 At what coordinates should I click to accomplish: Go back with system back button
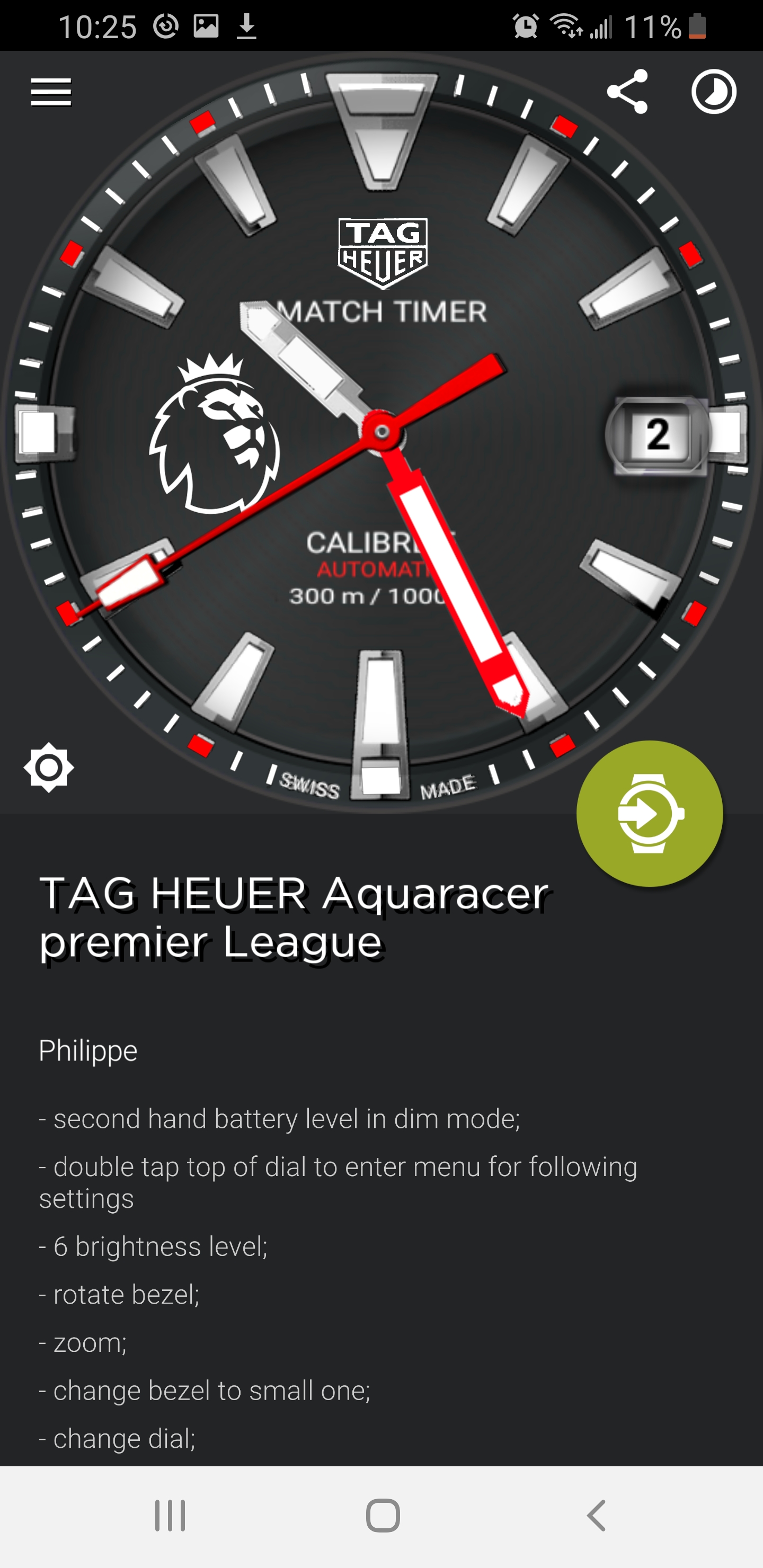(596, 1515)
